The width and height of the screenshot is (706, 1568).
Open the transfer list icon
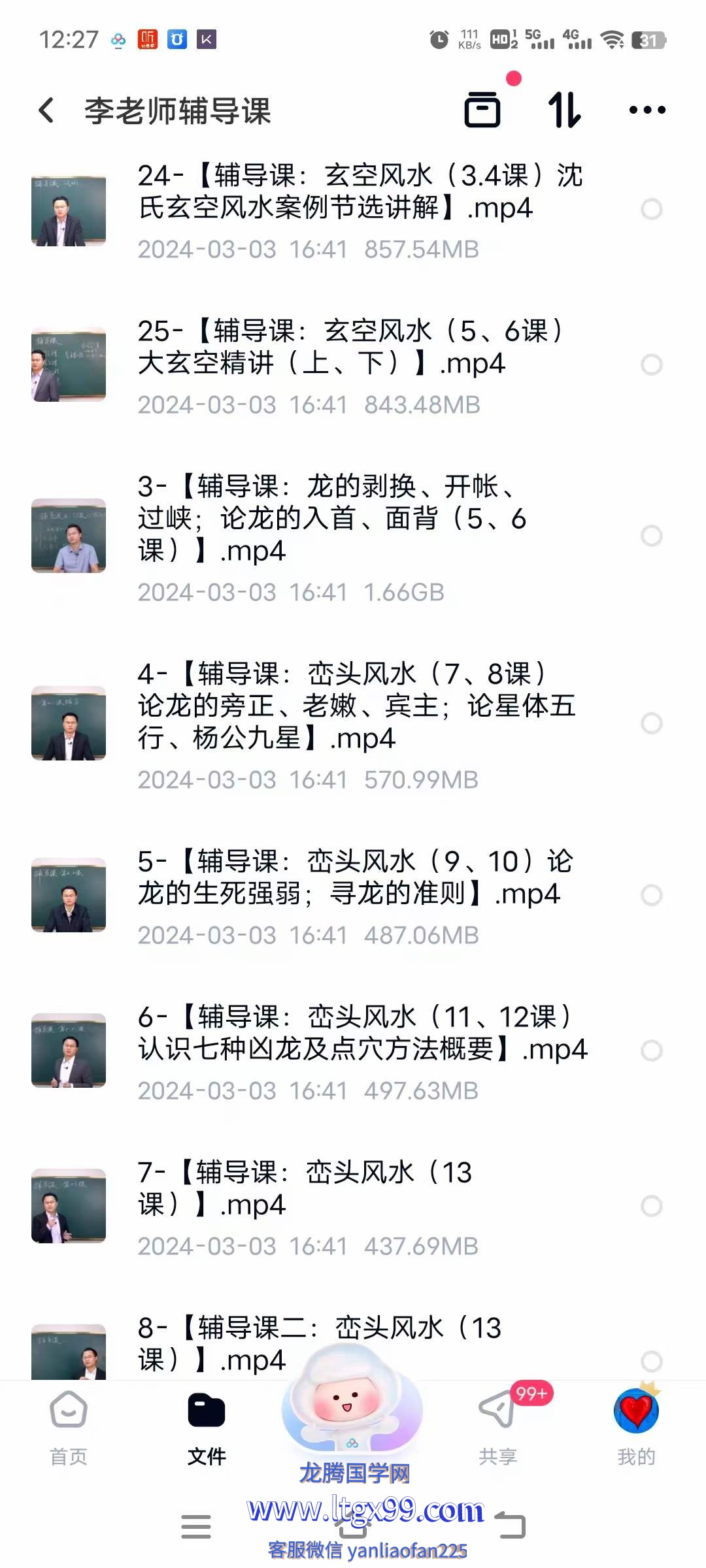pyautogui.click(x=482, y=109)
